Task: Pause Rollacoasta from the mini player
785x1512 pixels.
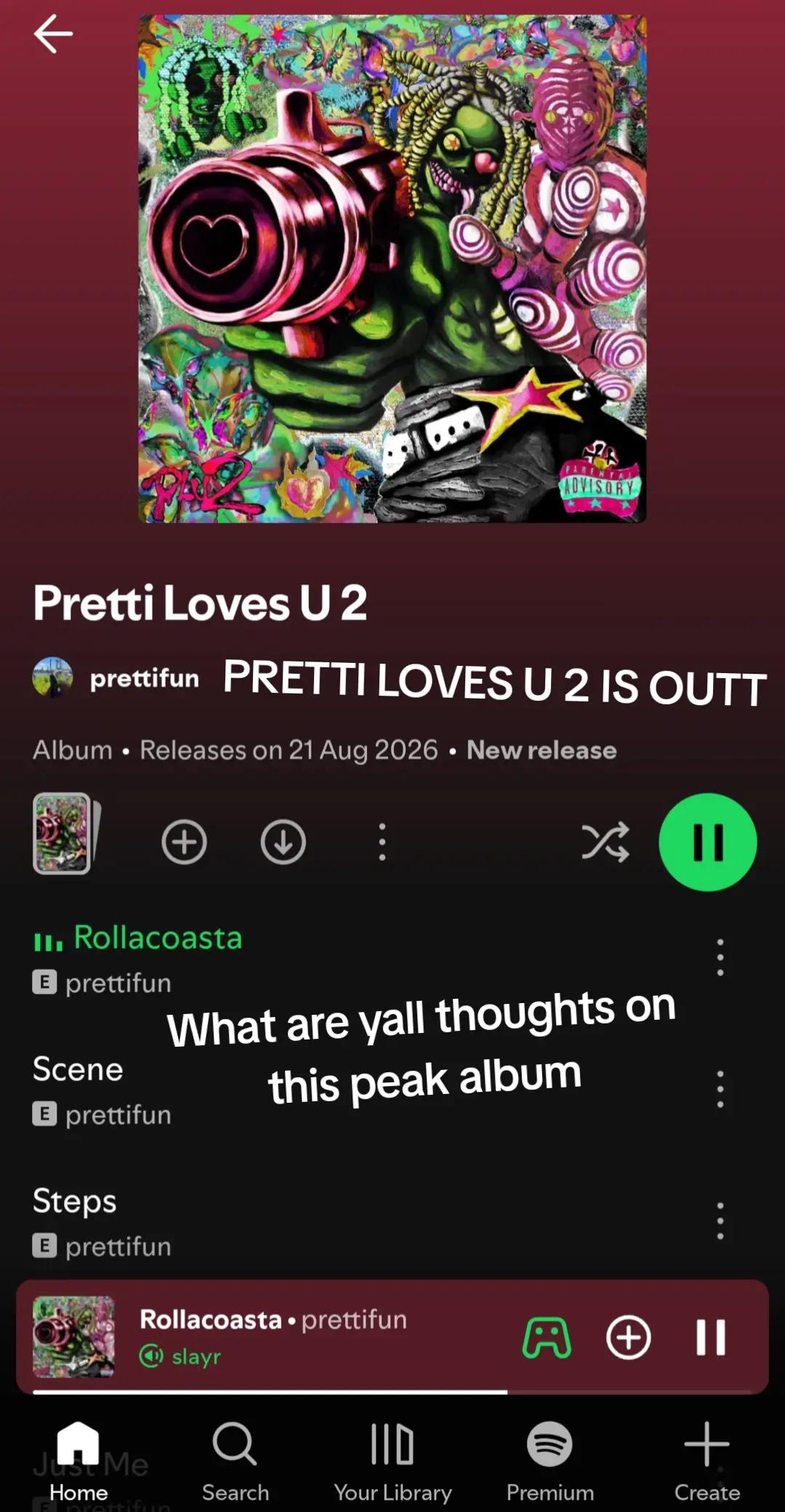Action: 710,1337
